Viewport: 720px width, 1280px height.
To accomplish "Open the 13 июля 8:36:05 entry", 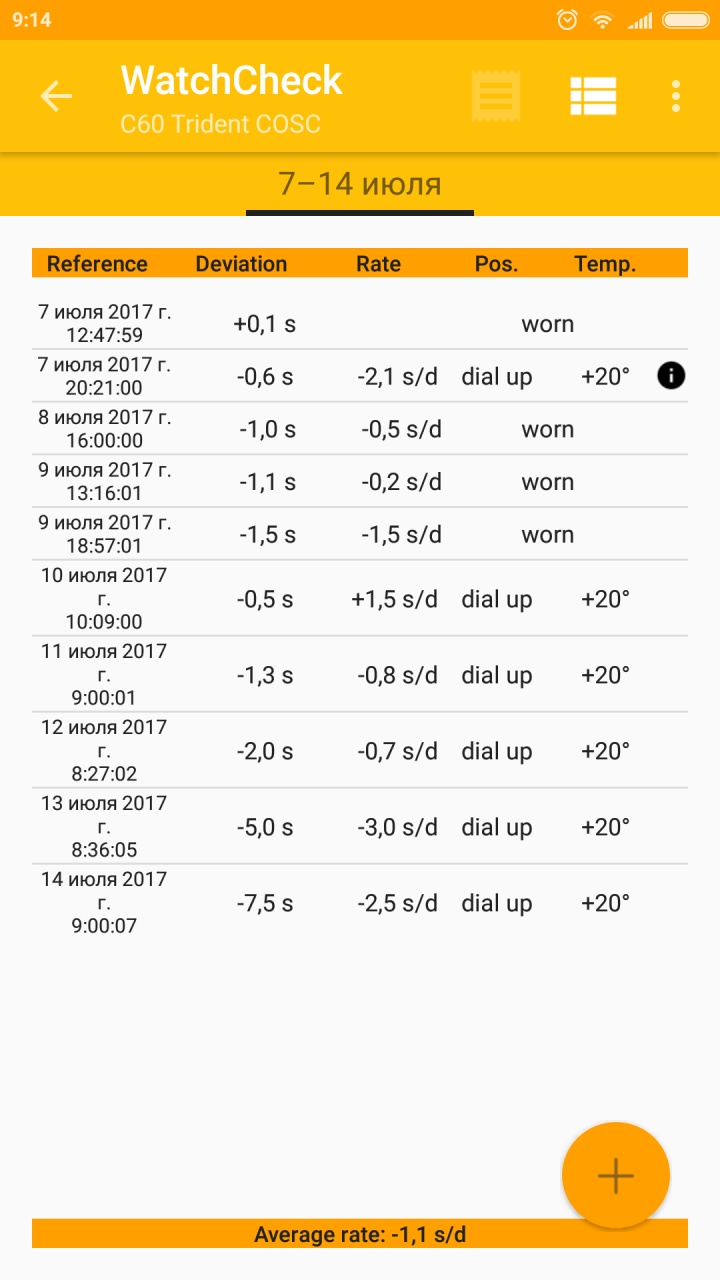I will 360,827.
